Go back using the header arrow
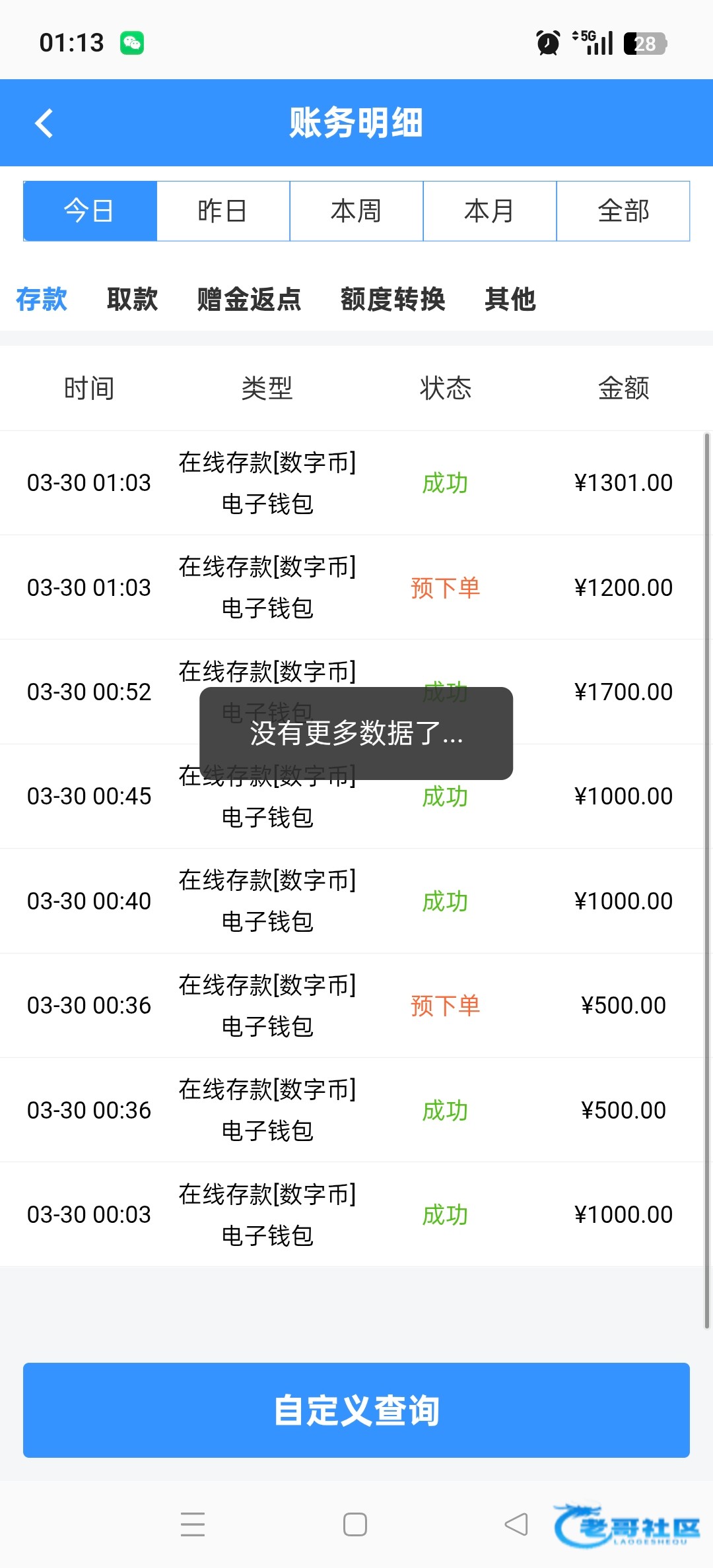The image size is (713, 1568). [x=44, y=123]
